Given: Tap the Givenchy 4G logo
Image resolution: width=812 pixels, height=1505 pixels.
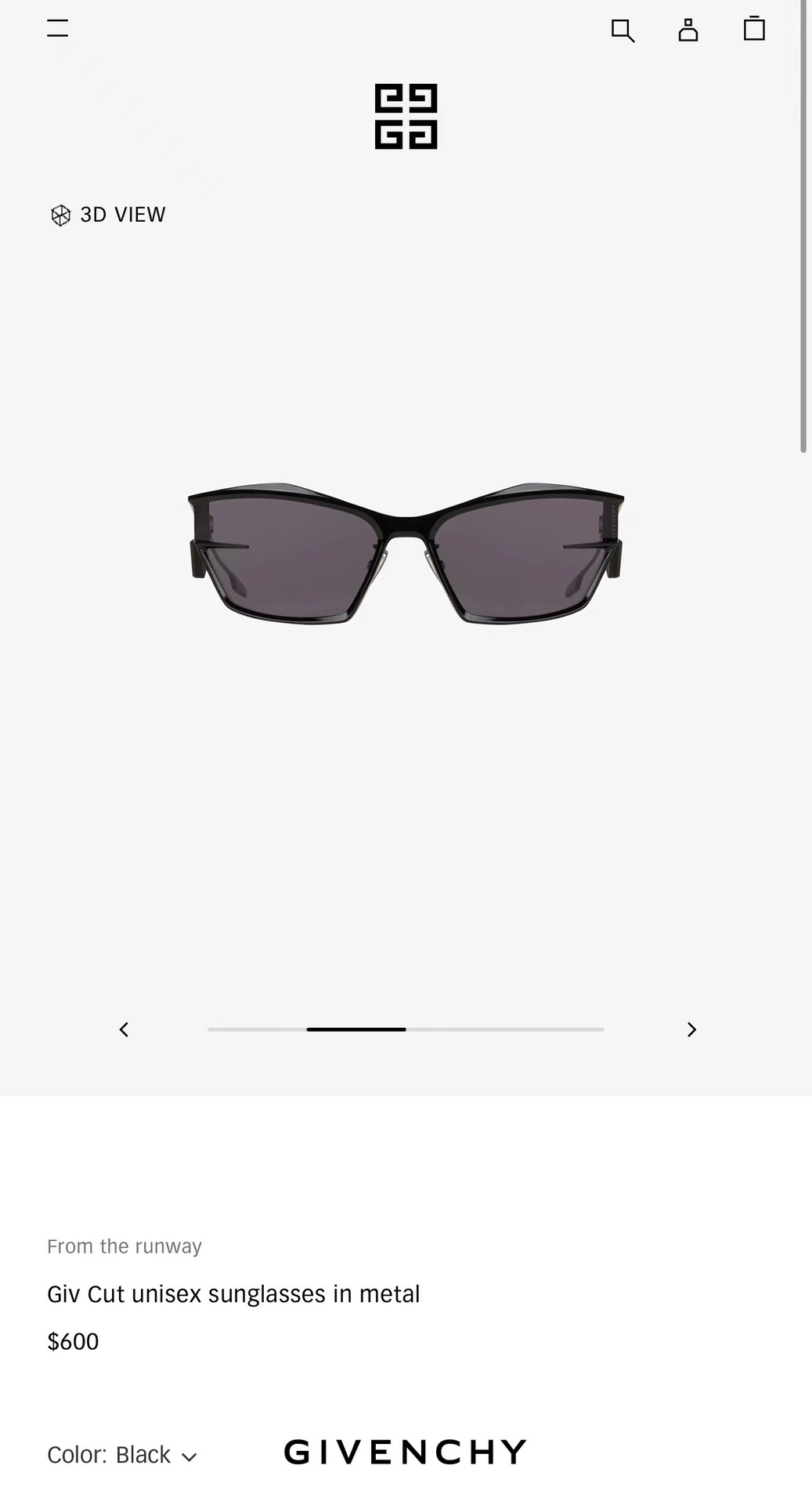Looking at the screenshot, I should point(406,116).
